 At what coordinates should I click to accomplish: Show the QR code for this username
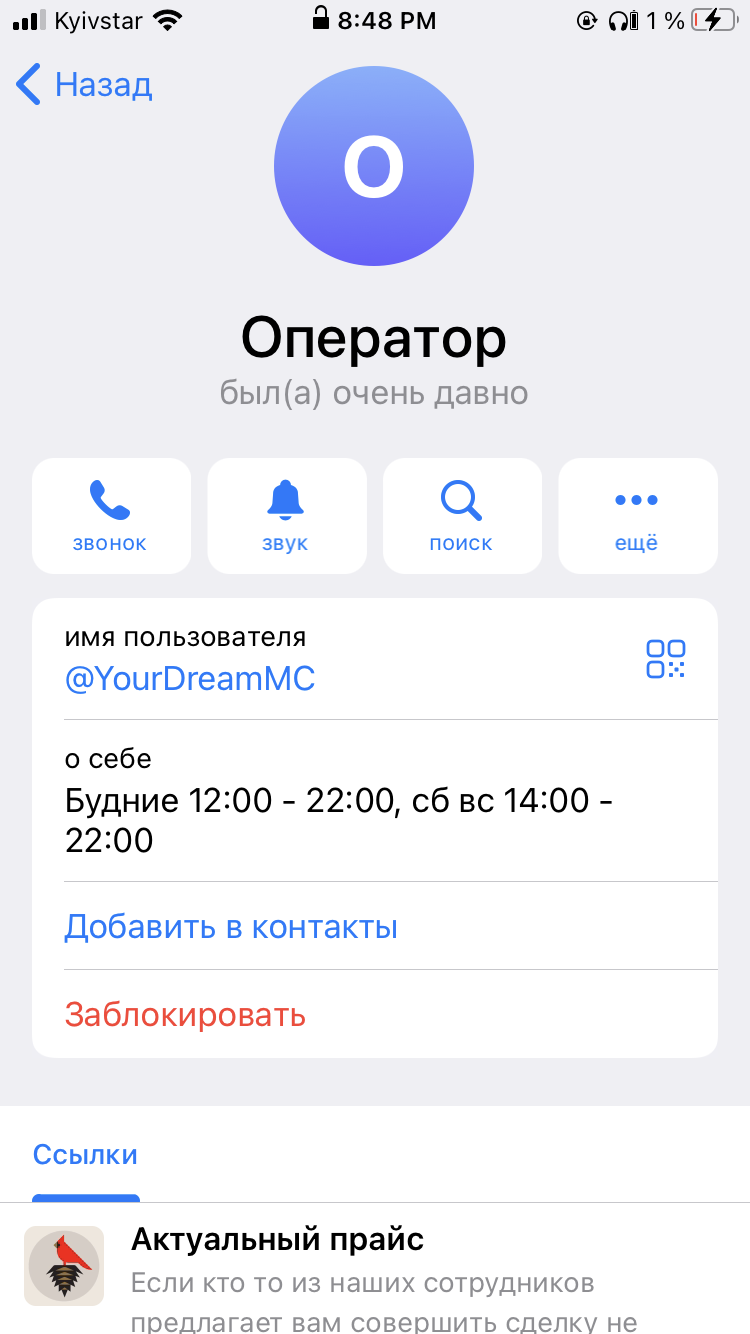click(666, 659)
